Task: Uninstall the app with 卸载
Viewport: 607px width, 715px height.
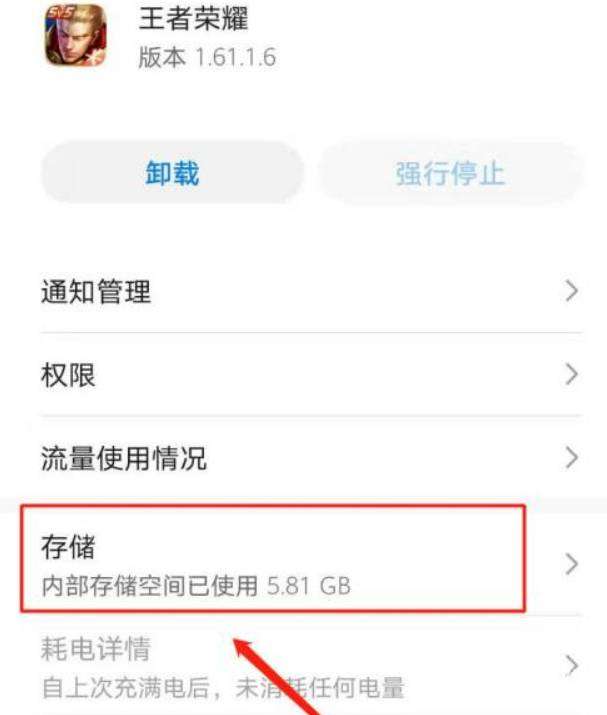Action: (172, 174)
